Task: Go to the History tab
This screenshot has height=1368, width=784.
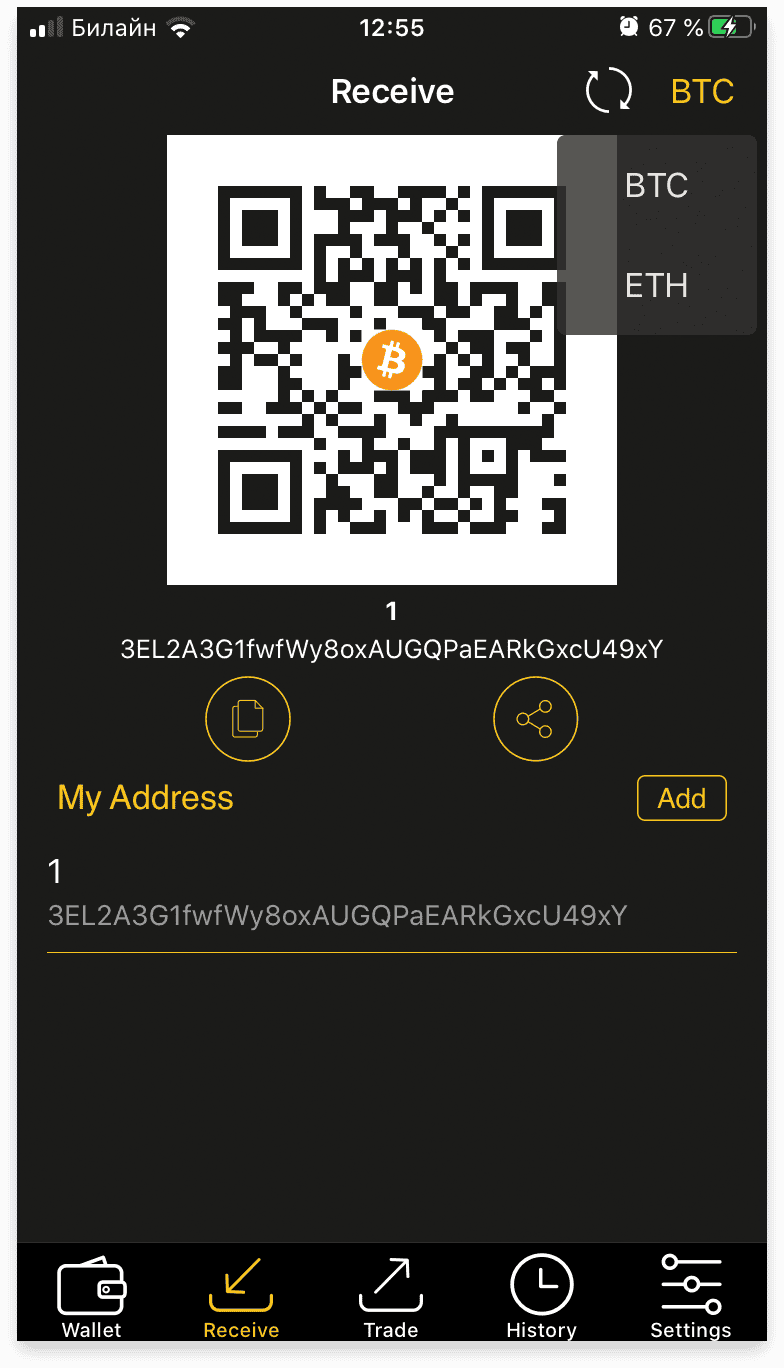Action: click(541, 1297)
